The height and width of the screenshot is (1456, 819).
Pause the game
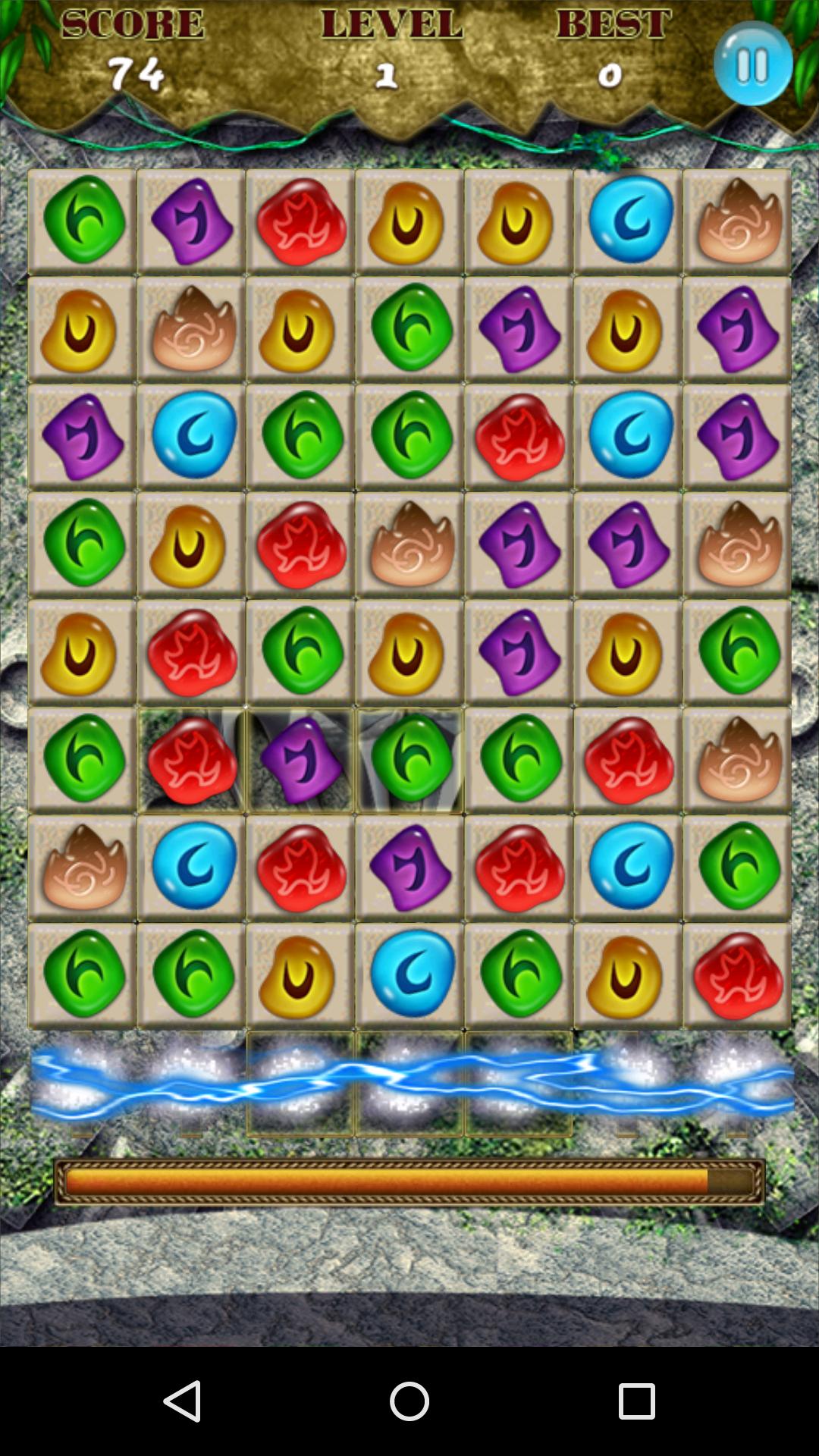(752, 64)
